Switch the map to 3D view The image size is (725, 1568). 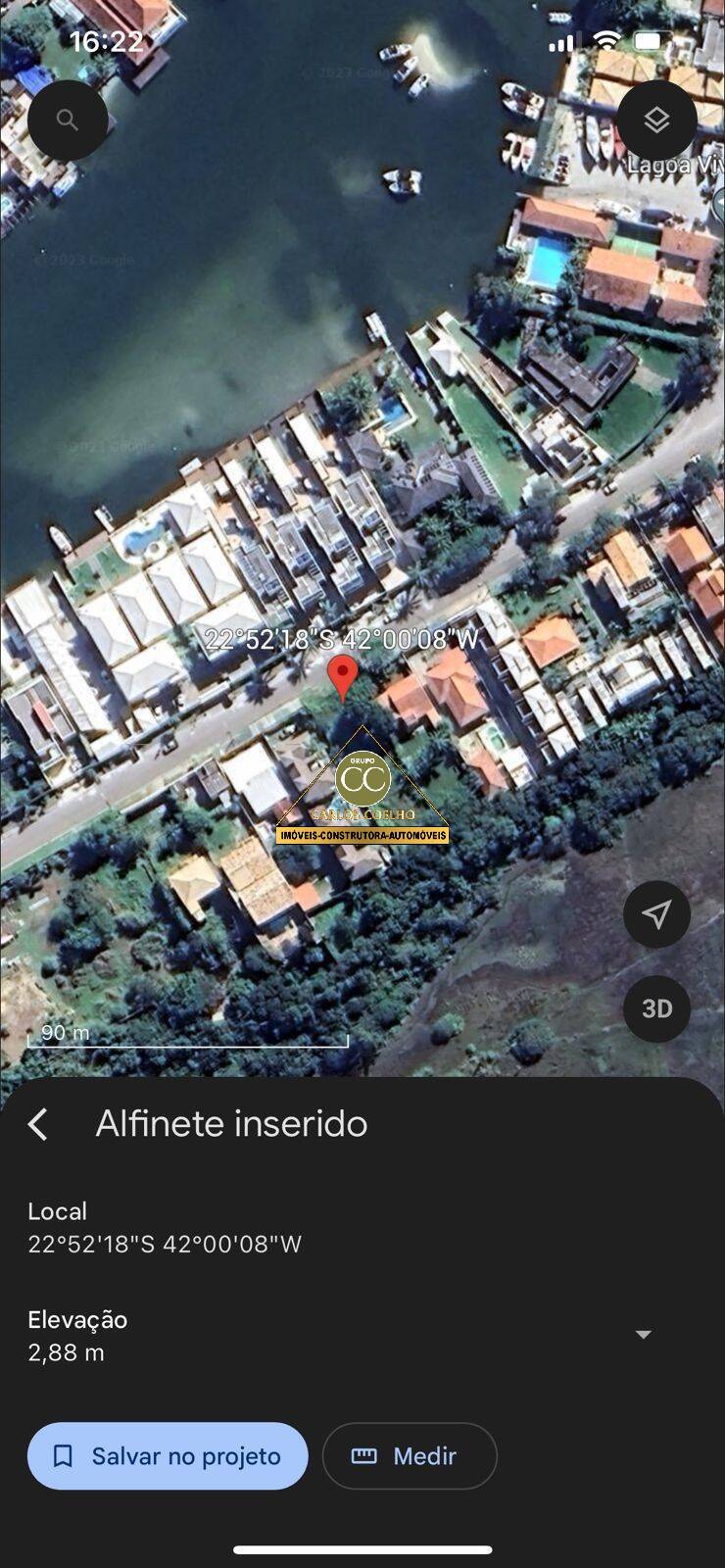tap(656, 1008)
